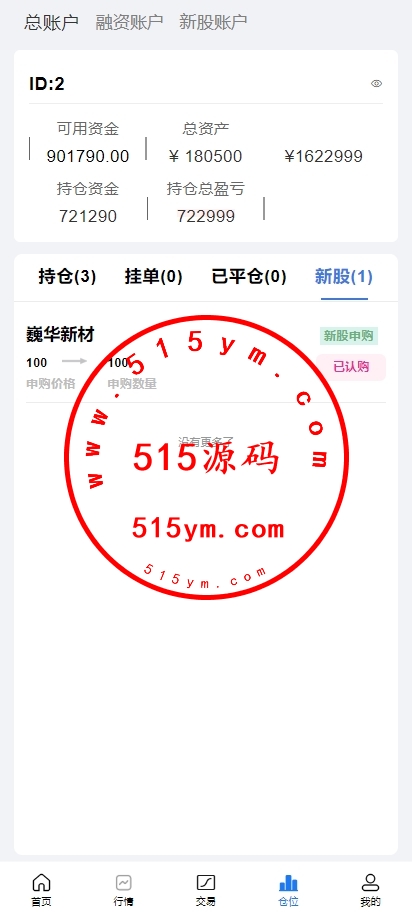Open the 我的 profile tab

coord(371,890)
